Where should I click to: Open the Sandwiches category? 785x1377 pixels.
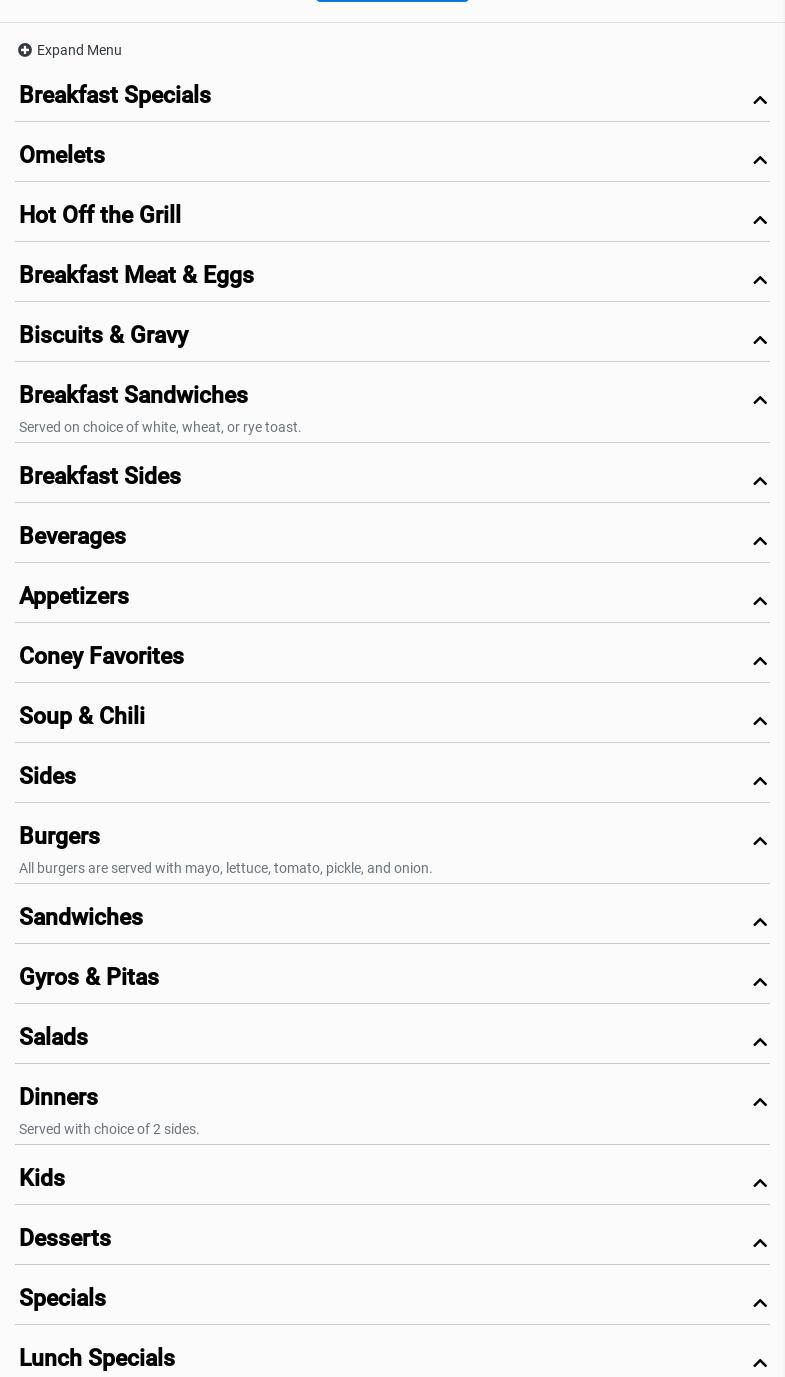click(x=392, y=918)
